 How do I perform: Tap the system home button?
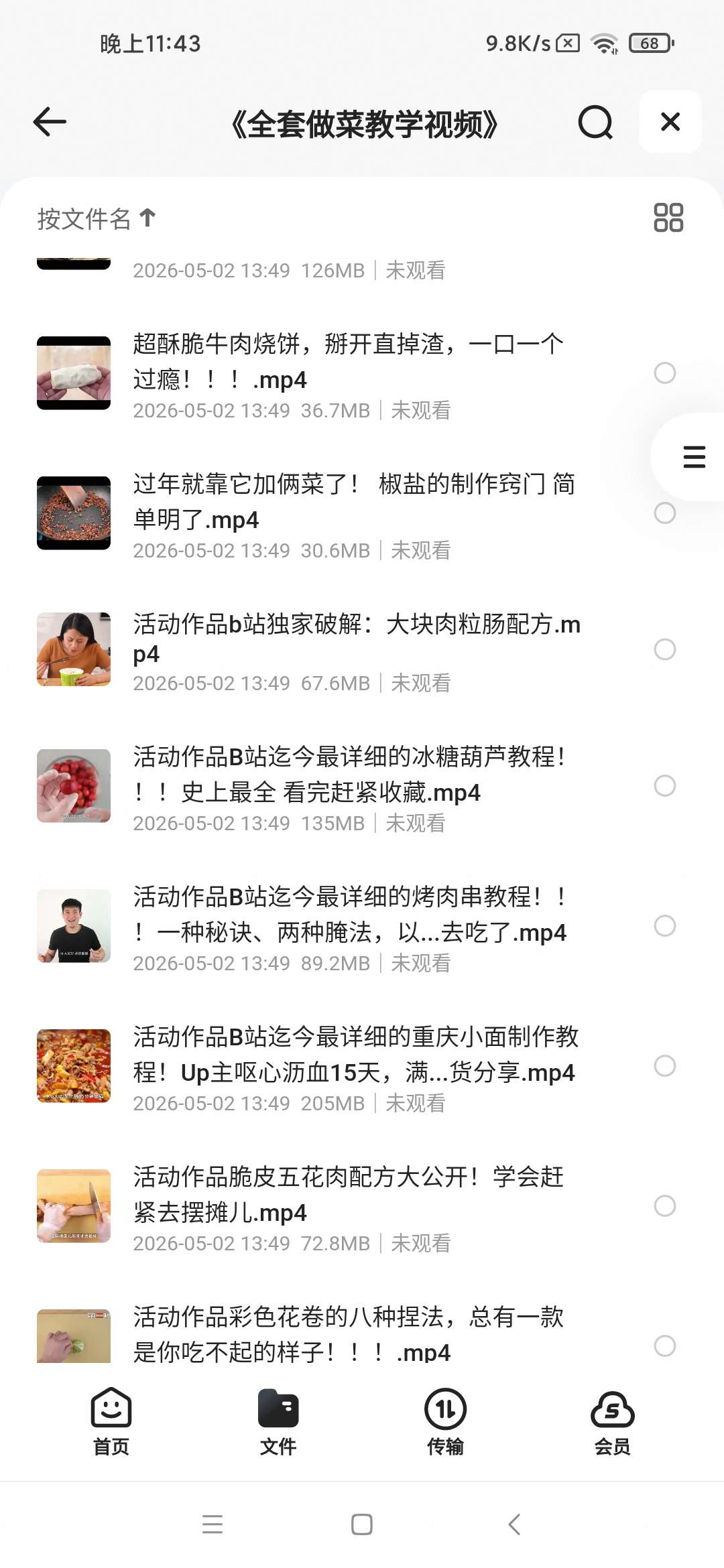362,1524
